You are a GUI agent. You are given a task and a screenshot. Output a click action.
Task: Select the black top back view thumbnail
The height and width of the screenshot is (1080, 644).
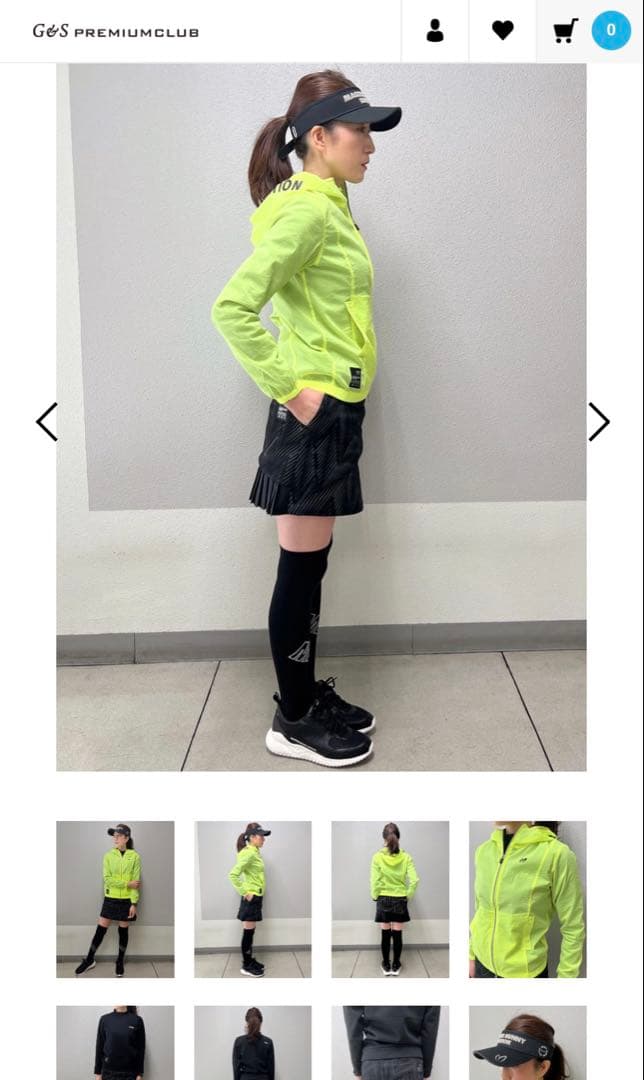253,1042
